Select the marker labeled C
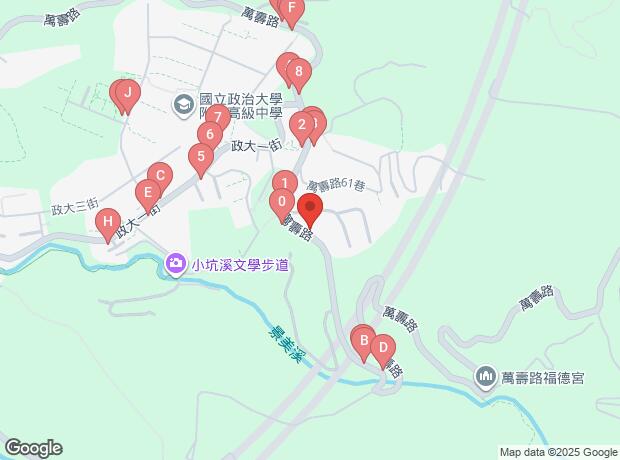The width and height of the screenshot is (620, 460). [x=159, y=175]
